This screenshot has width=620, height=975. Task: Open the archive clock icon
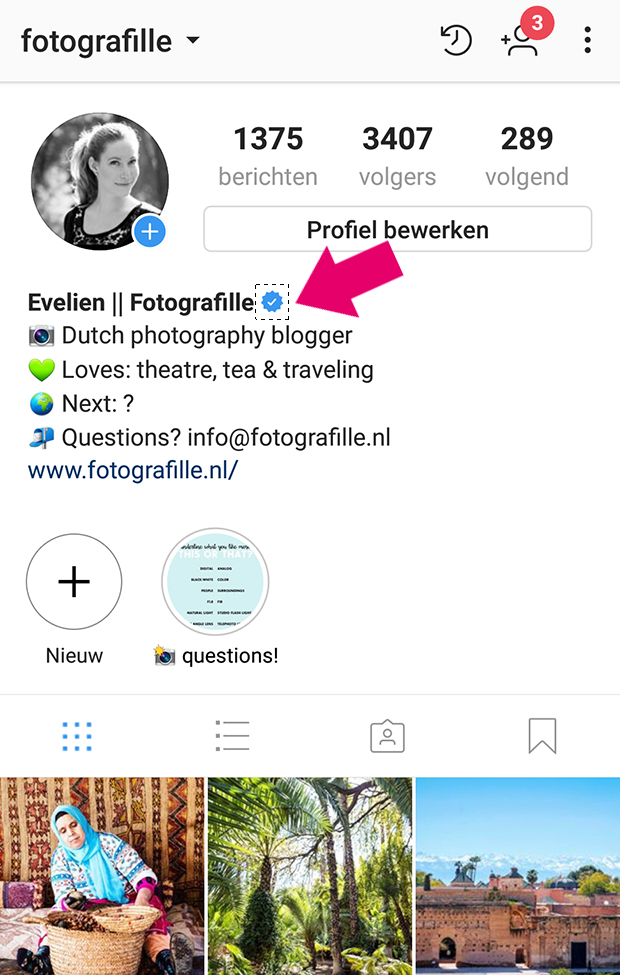click(456, 41)
